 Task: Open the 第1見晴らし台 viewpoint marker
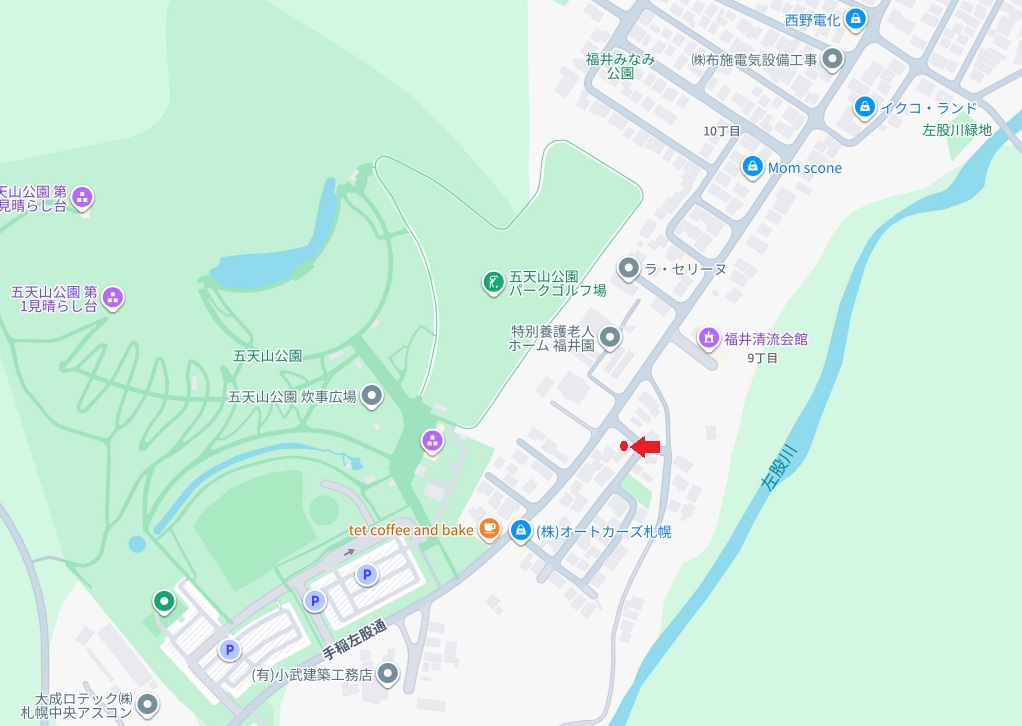[113, 298]
